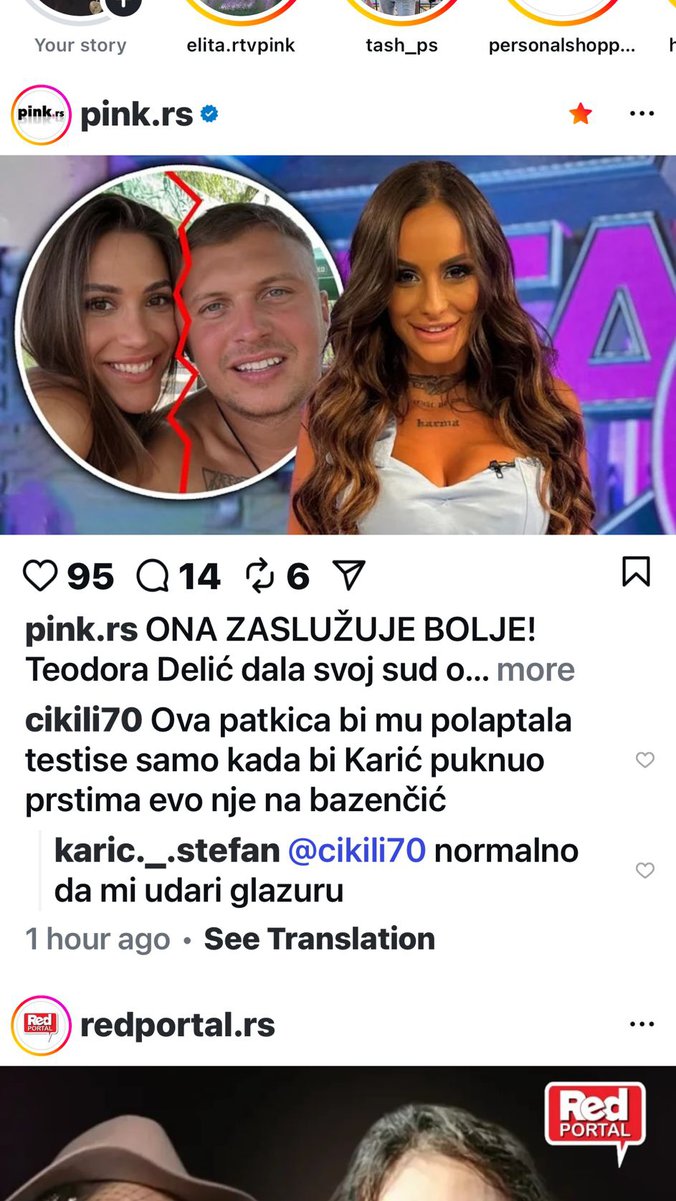The height and width of the screenshot is (1201, 676).
Task: Open the options menu for pink.rs post
Action: pos(641,114)
